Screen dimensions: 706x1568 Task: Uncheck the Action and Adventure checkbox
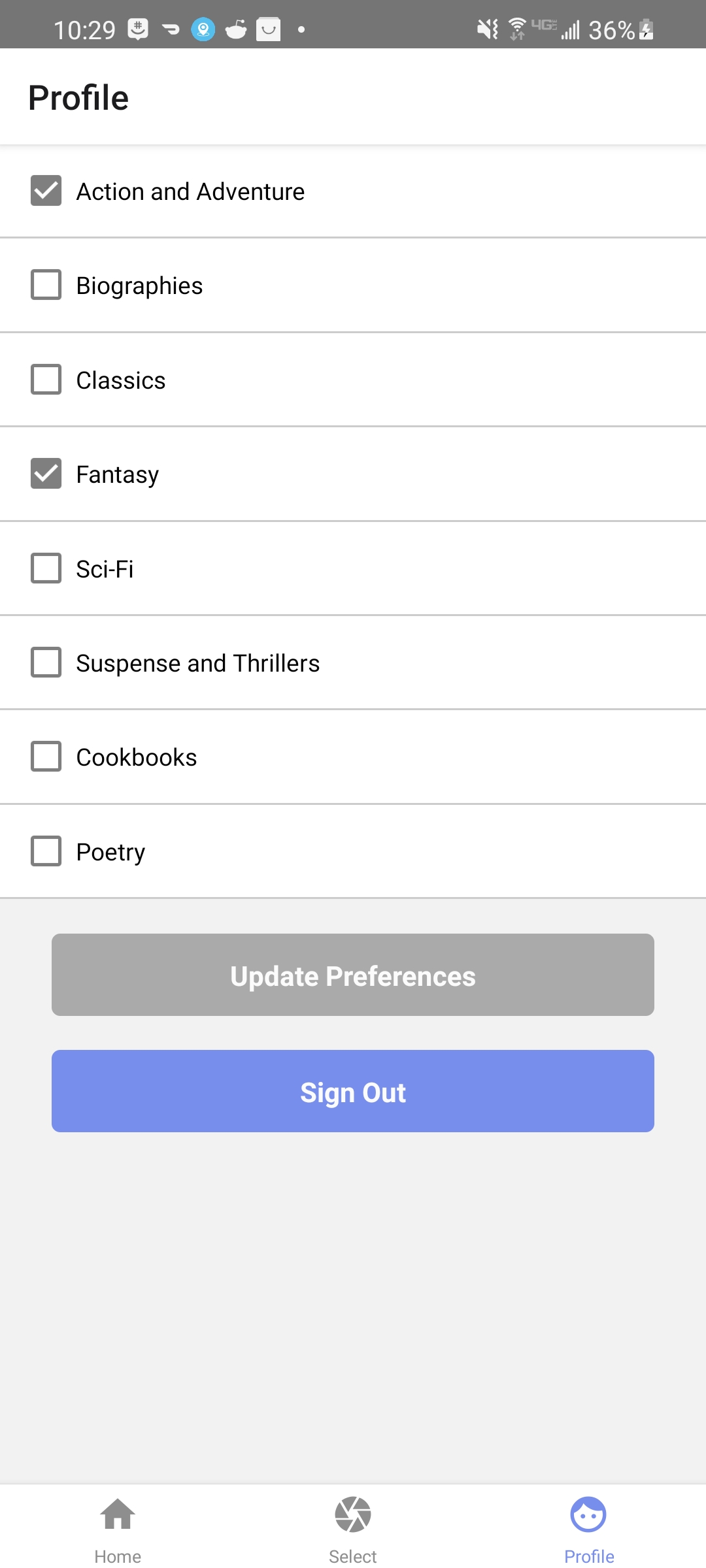(46, 191)
